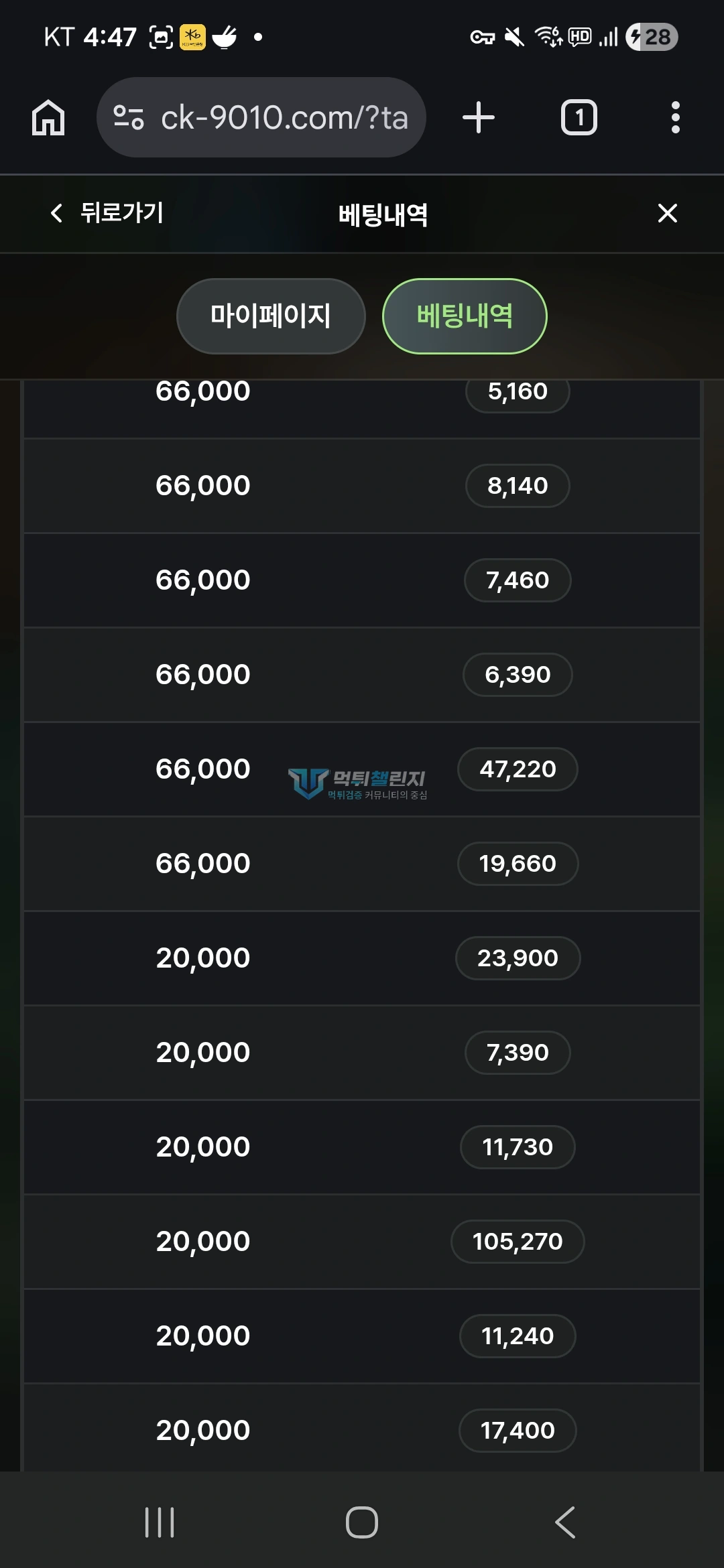724x1568 pixels.
Task: Close the 베팅내역 panel
Action: point(667,213)
